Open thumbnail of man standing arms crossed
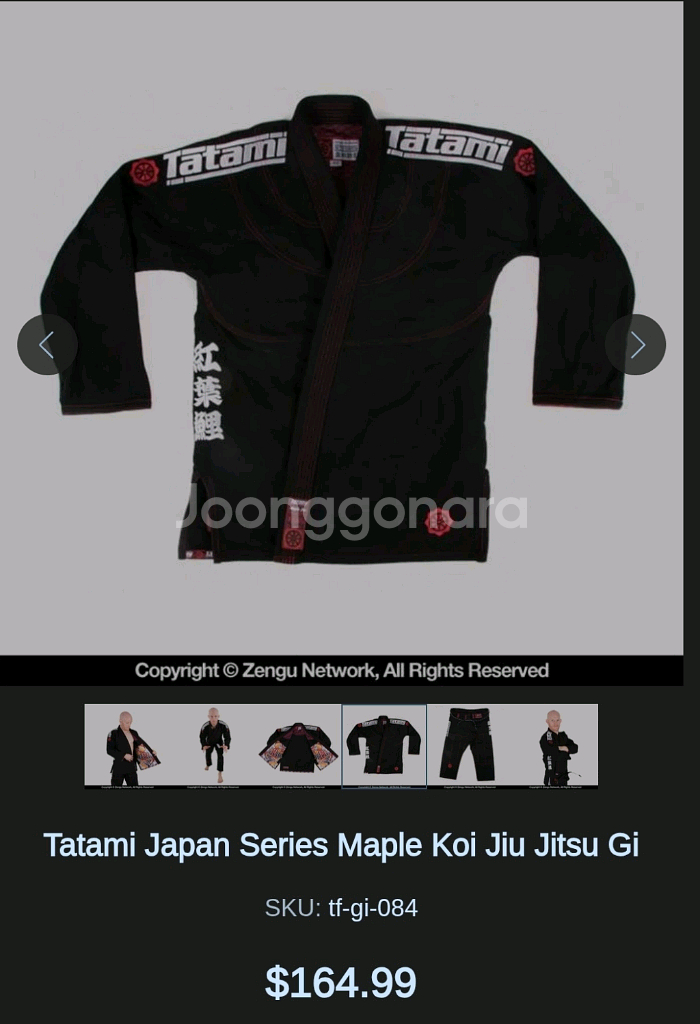 click(x=555, y=746)
